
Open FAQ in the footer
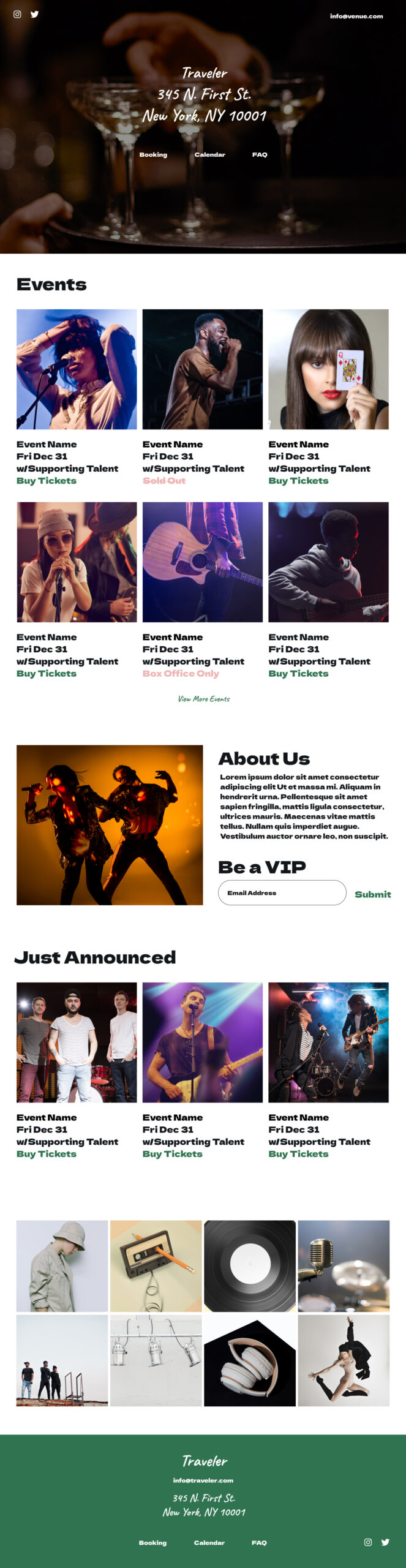tap(259, 1542)
